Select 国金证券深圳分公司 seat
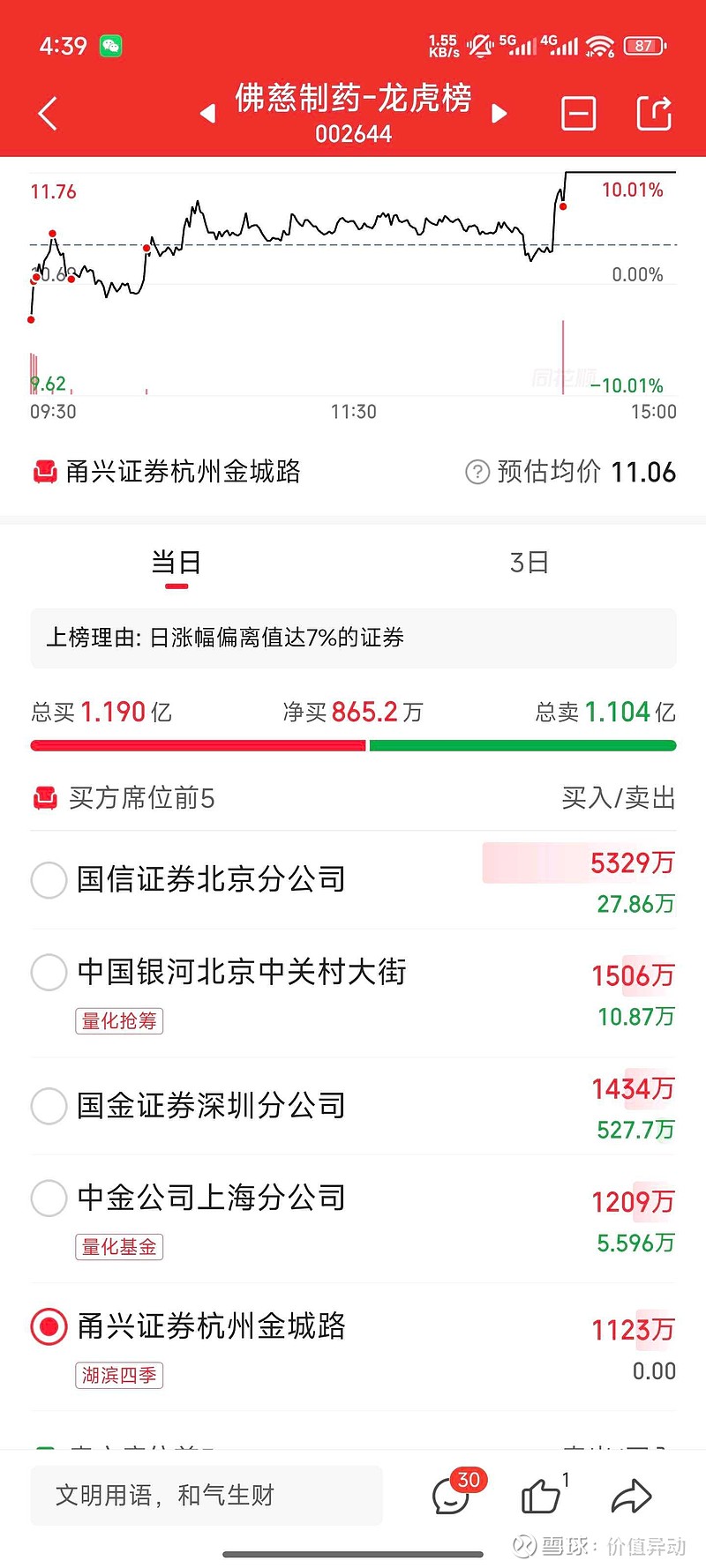Viewport: 706px width, 1568px height. point(353,1106)
